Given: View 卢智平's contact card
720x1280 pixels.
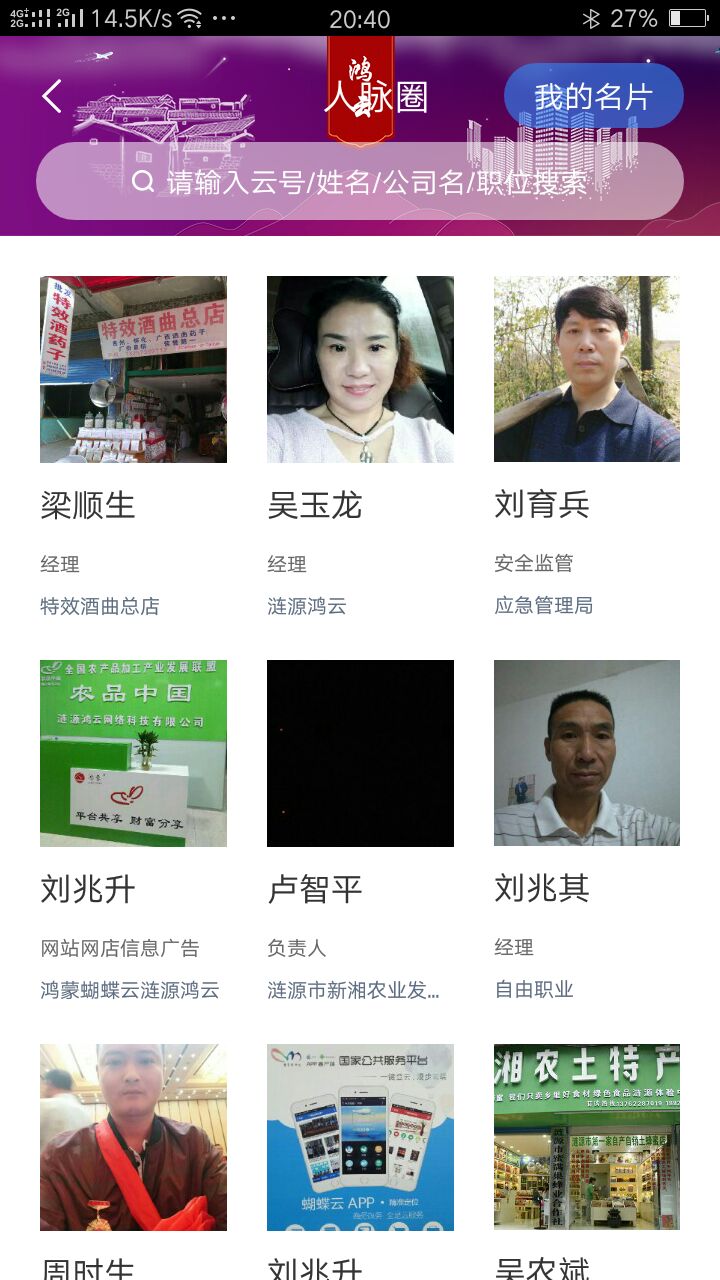Looking at the screenshot, I should point(360,753).
